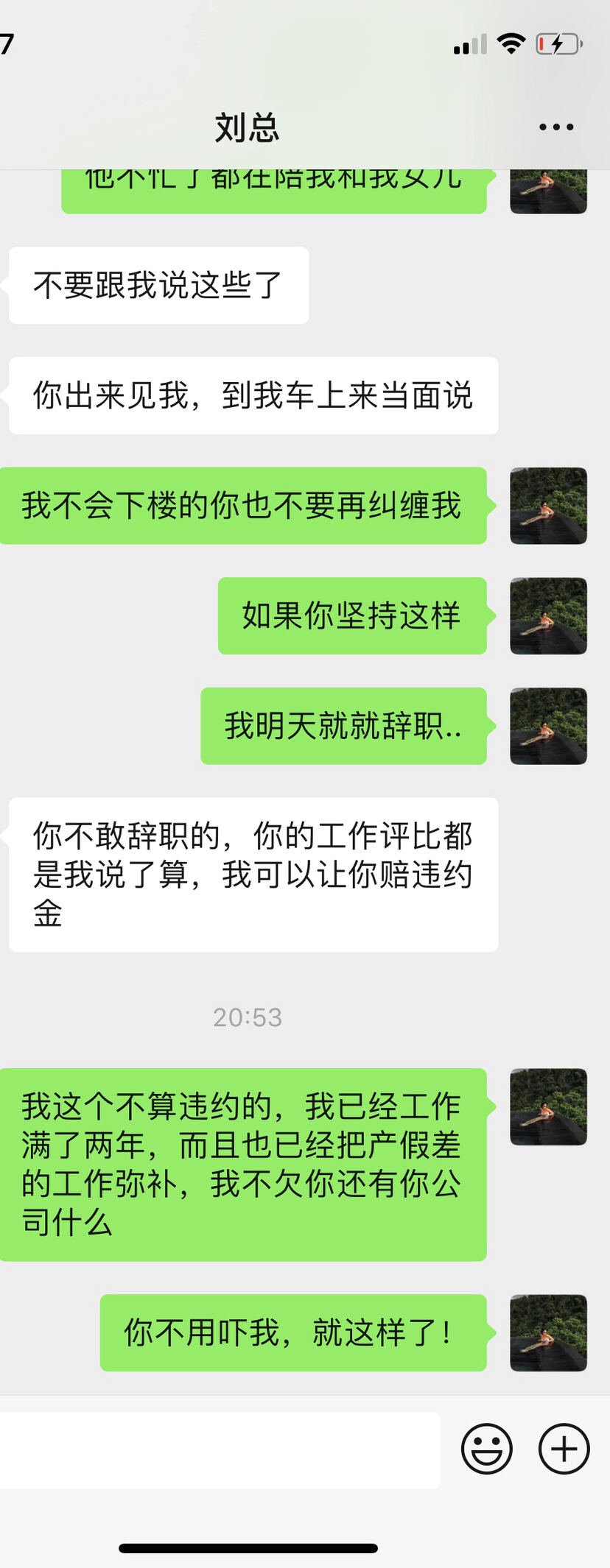Tap avatar beside '你不用吓我，就这样了！'
Screen dimensions: 610x1568
click(x=548, y=1332)
